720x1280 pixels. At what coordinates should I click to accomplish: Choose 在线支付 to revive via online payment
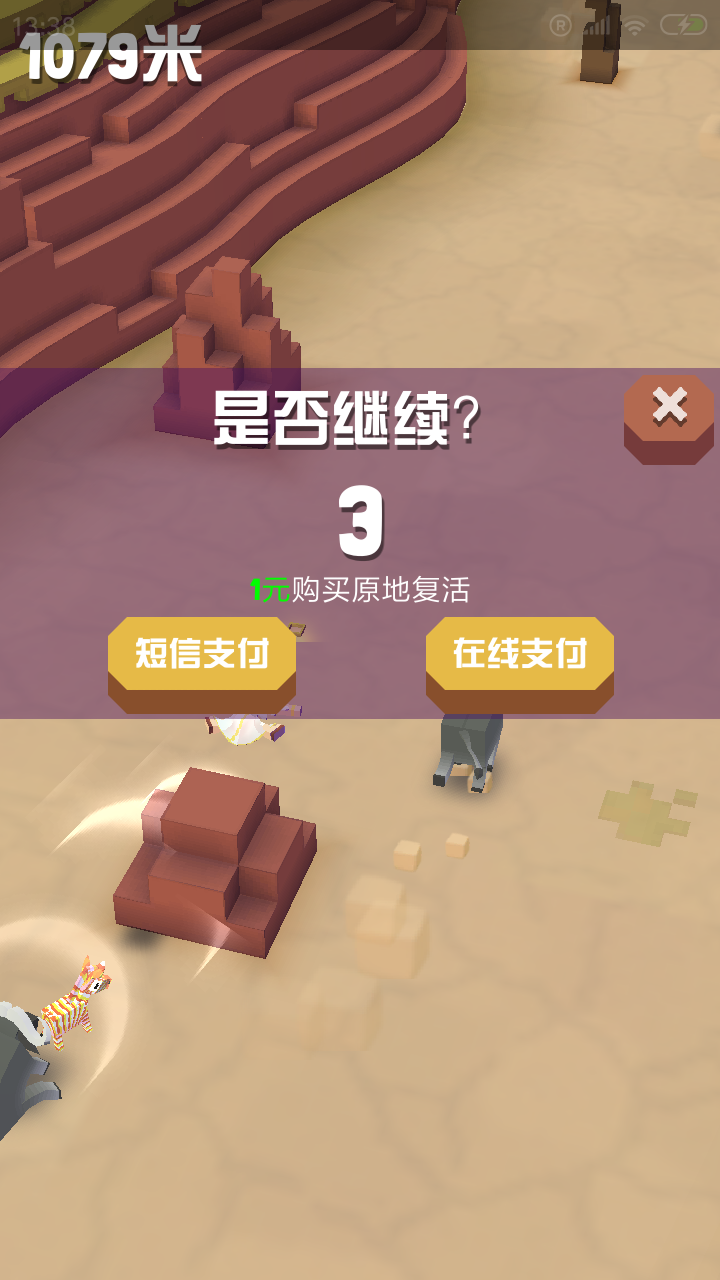click(520, 664)
